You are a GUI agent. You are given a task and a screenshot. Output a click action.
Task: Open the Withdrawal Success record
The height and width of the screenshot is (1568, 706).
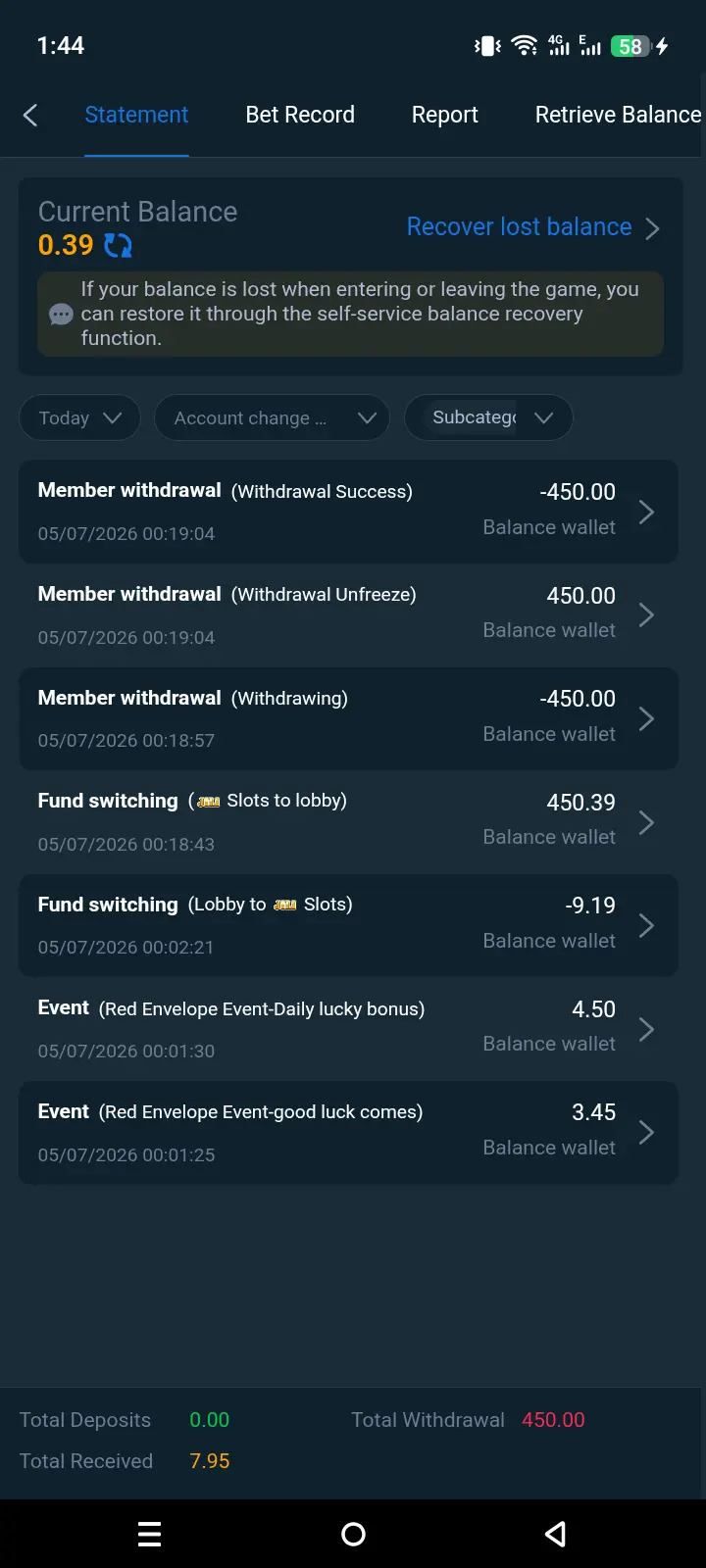pyautogui.click(x=348, y=512)
